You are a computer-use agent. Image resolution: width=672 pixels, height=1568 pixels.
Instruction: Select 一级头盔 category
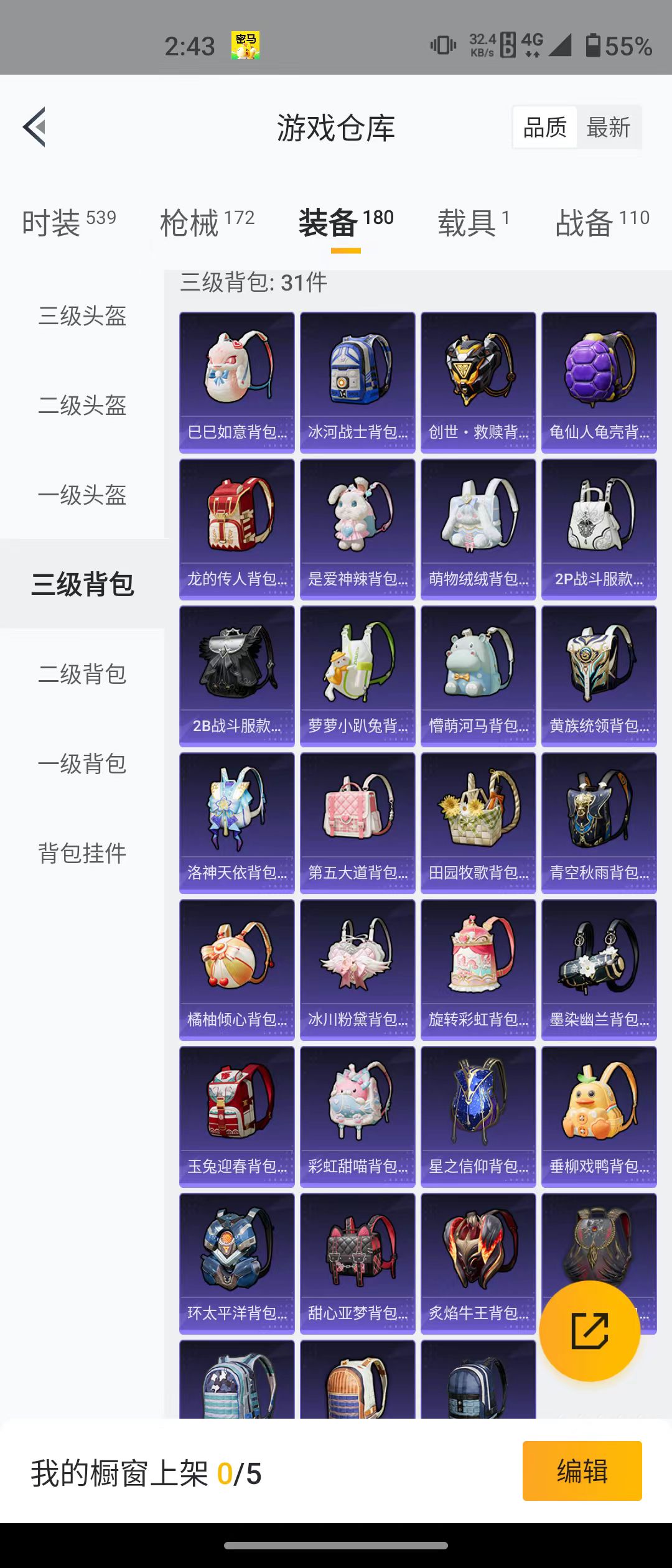(82, 495)
